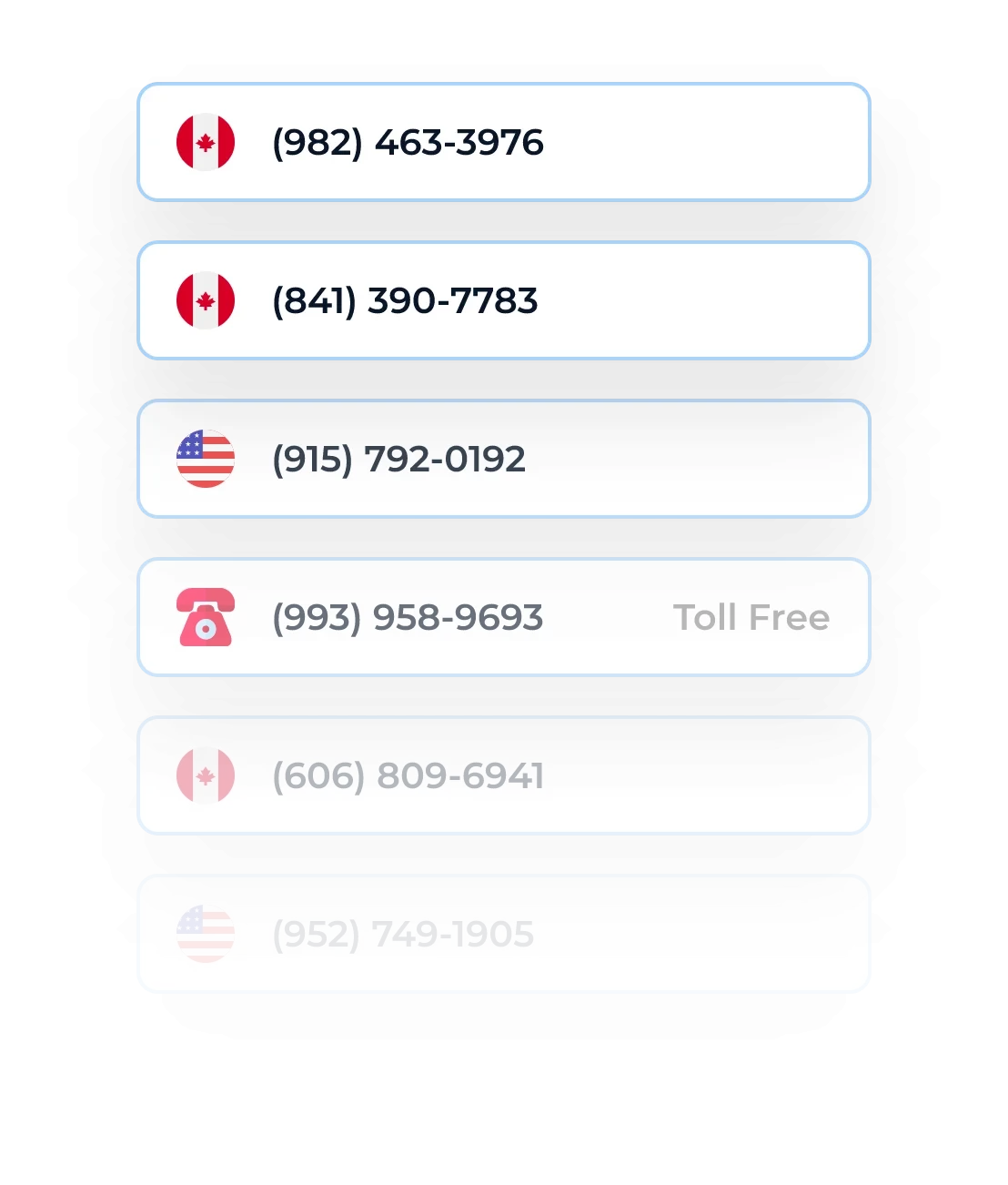Select the phone number (841) 390-7783
Viewport: 1008px width, 1185px height.
[x=405, y=300]
